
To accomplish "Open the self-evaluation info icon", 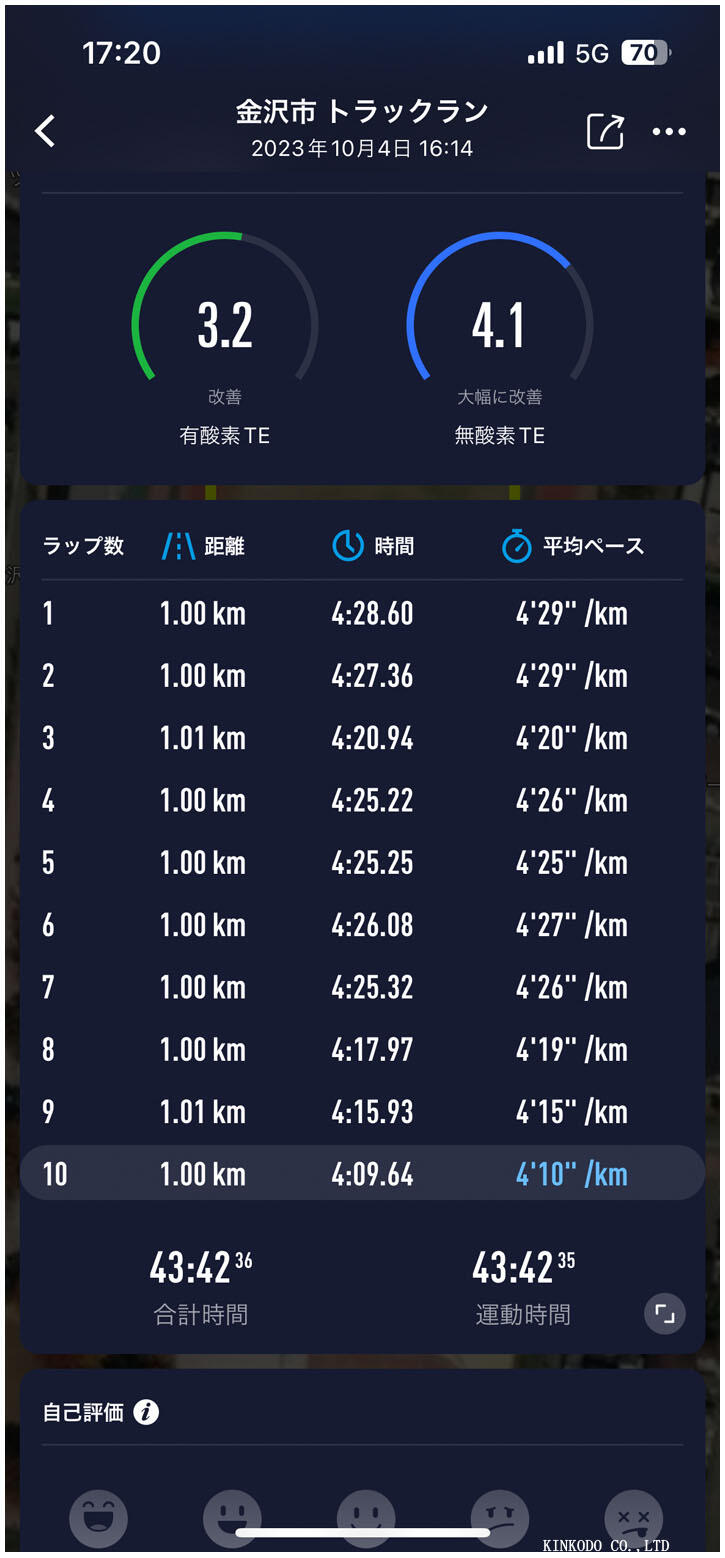I will (x=146, y=1412).
